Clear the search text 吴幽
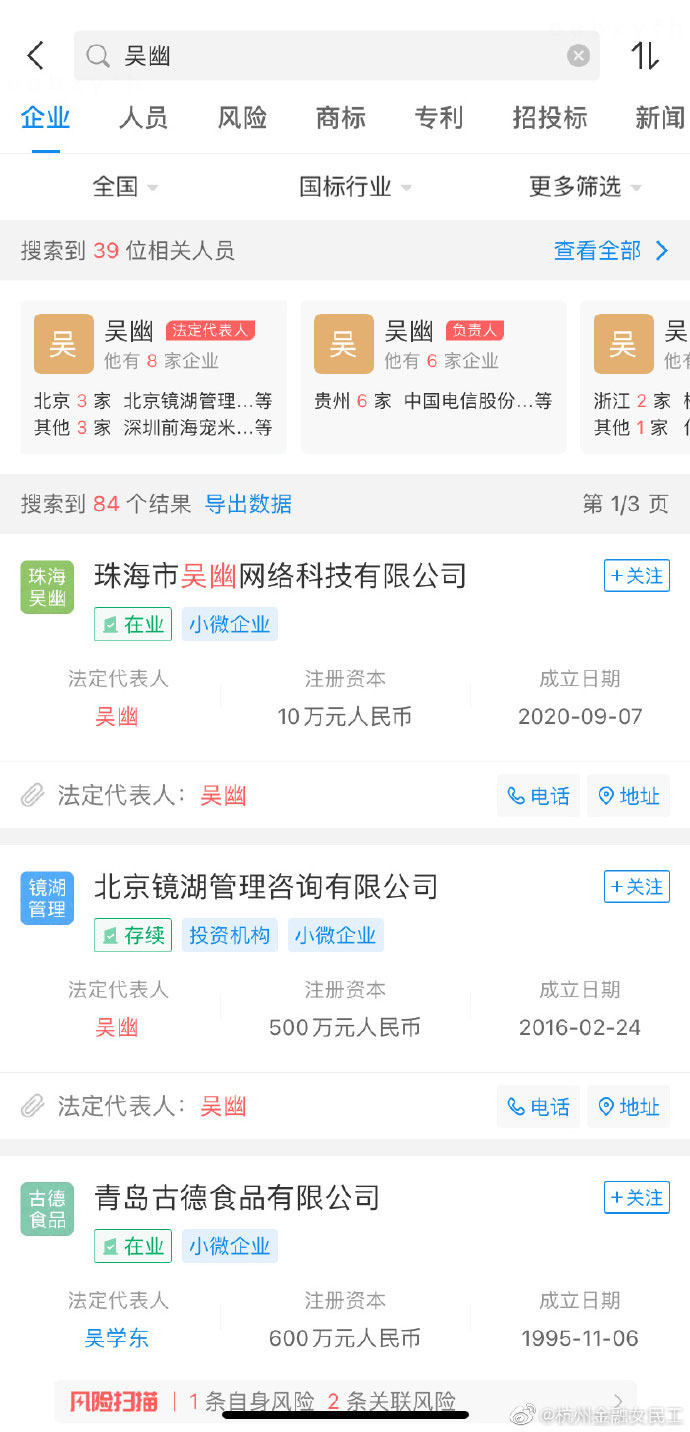Viewport: 690px width, 1432px height. tap(578, 56)
